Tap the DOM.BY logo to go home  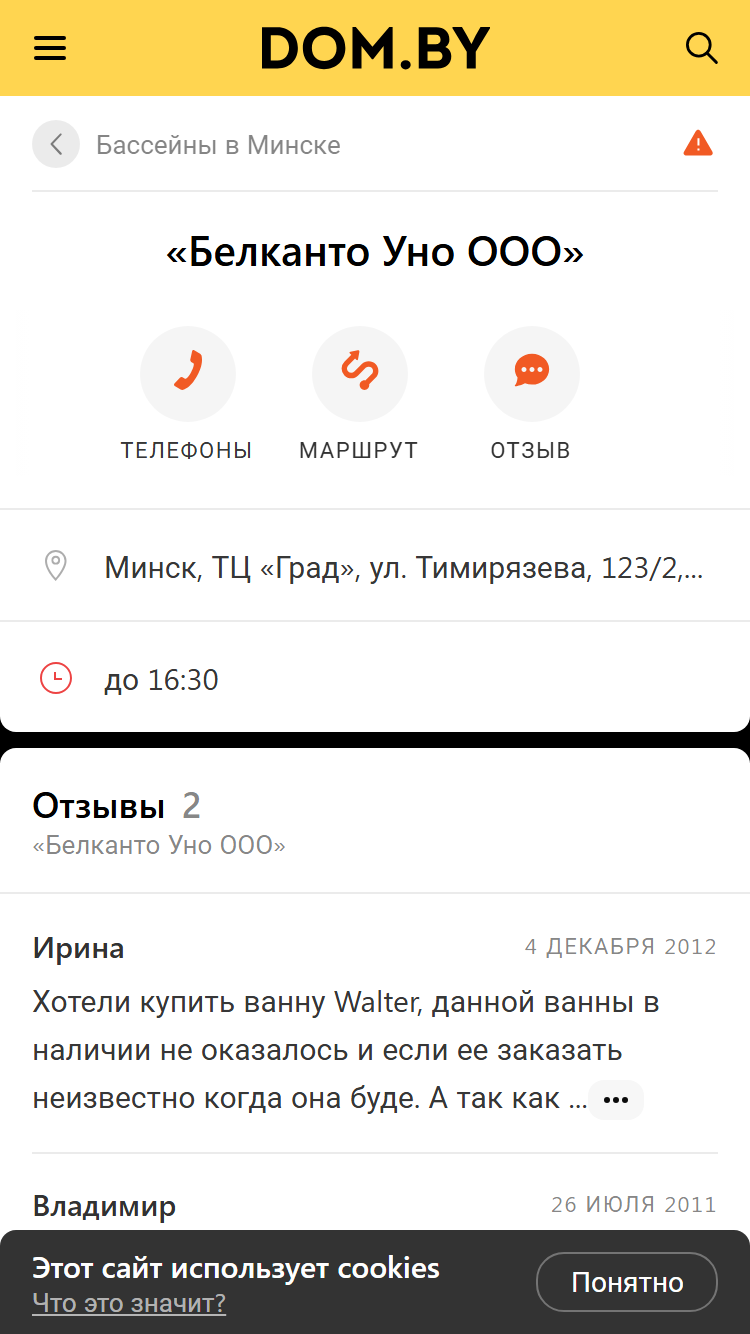click(x=375, y=48)
